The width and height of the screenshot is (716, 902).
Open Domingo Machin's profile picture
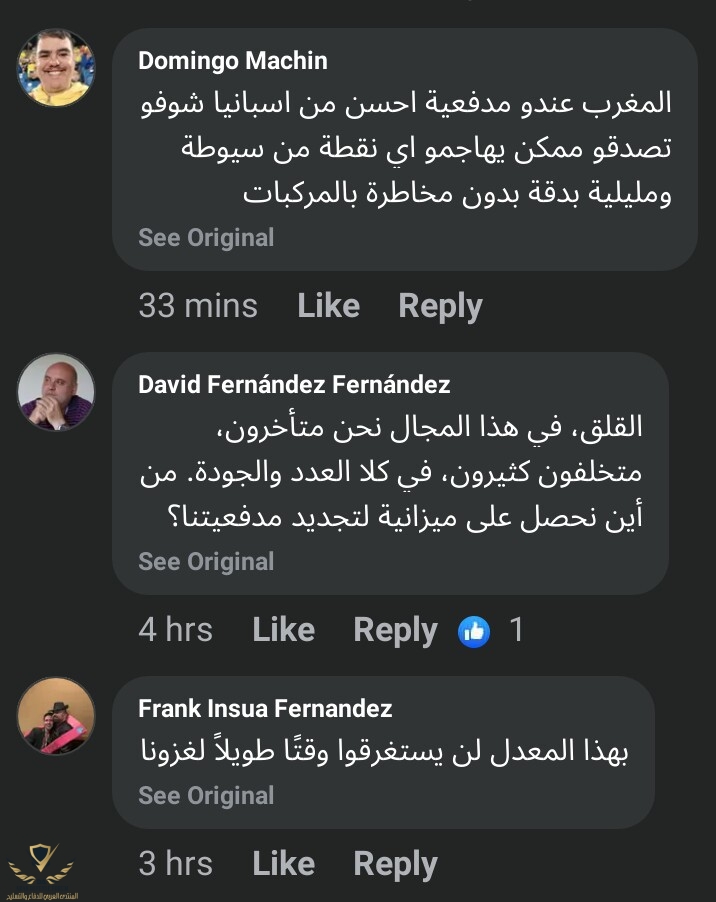coord(56,68)
